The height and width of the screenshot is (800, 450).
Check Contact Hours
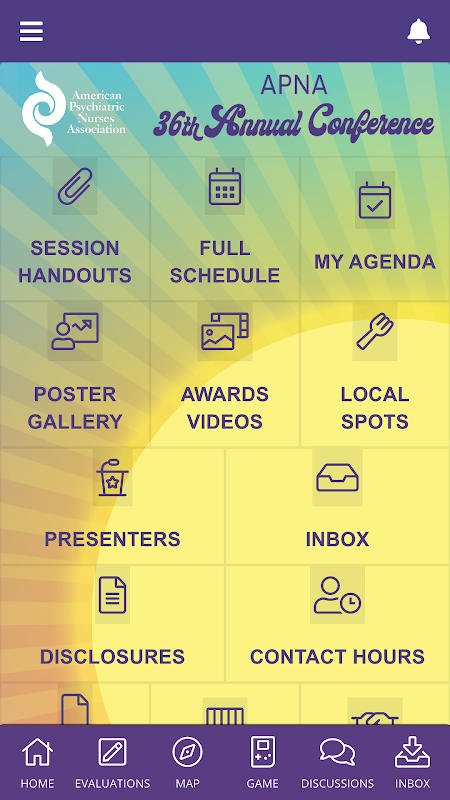[337, 623]
